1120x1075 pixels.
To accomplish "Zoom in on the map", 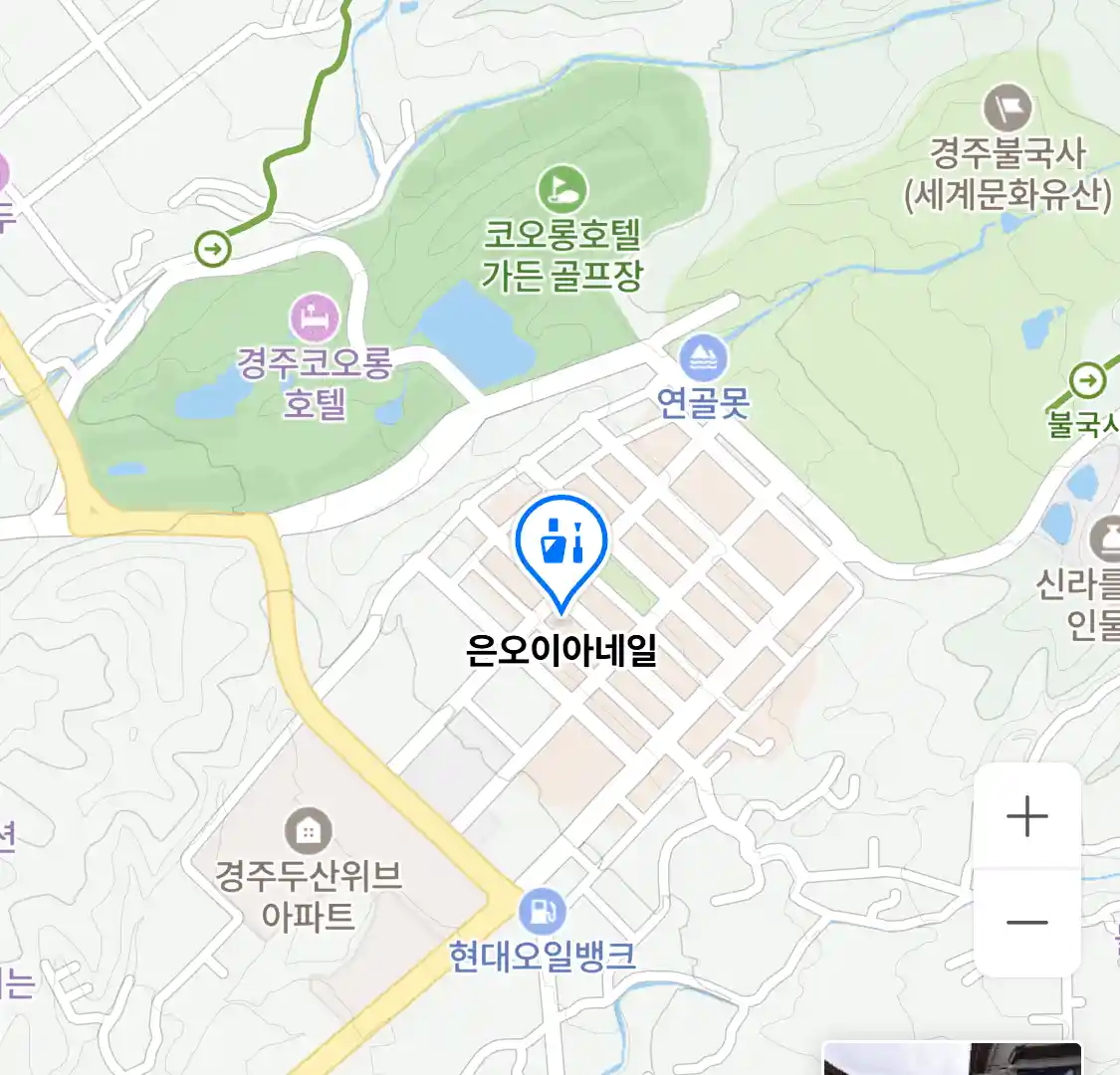I will (x=1026, y=817).
